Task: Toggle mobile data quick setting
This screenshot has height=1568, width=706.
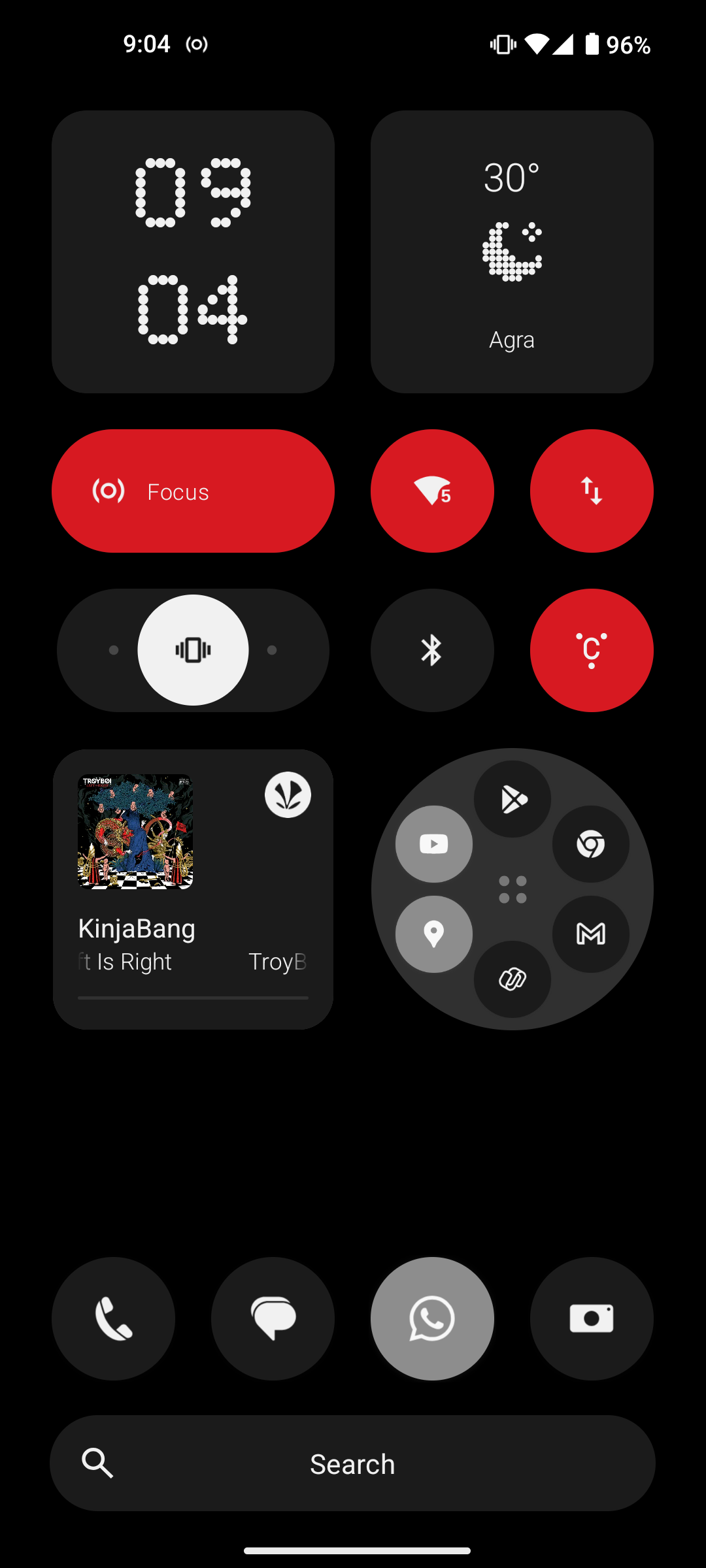Action: click(x=592, y=491)
